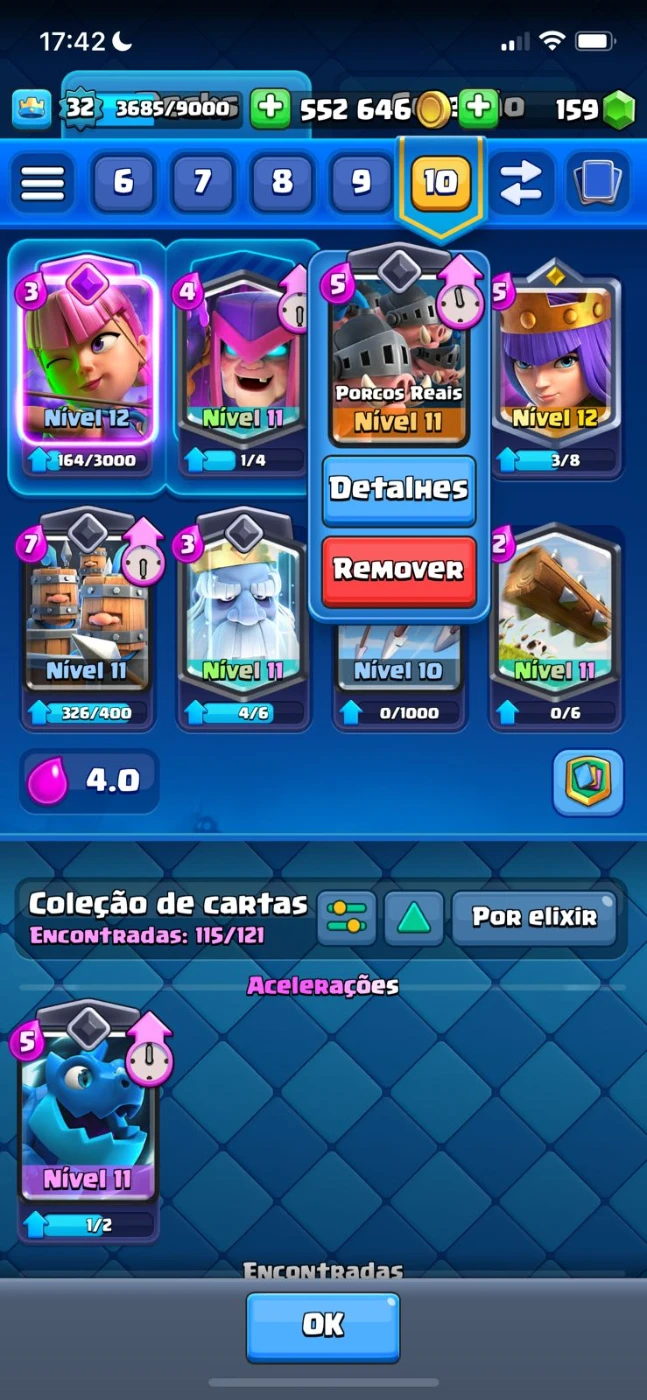This screenshot has width=647, height=1400.
Task: Toggle sort direction with green triangle
Action: point(413,918)
